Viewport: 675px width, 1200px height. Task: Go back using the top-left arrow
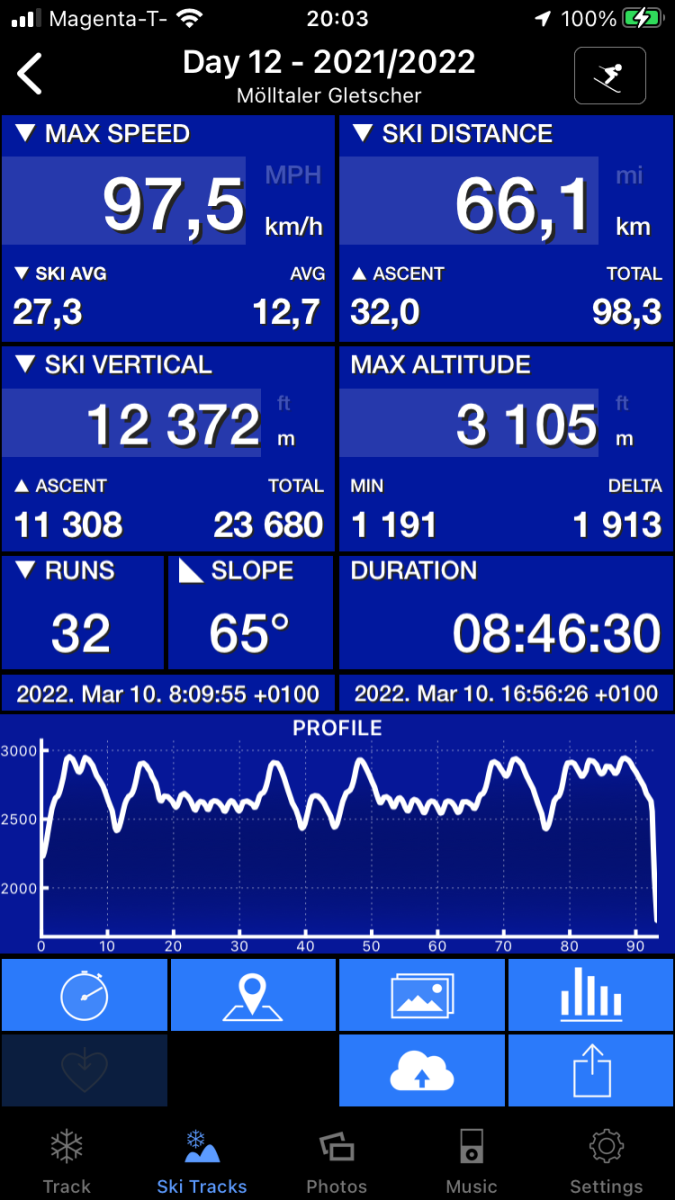click(31, 75)
